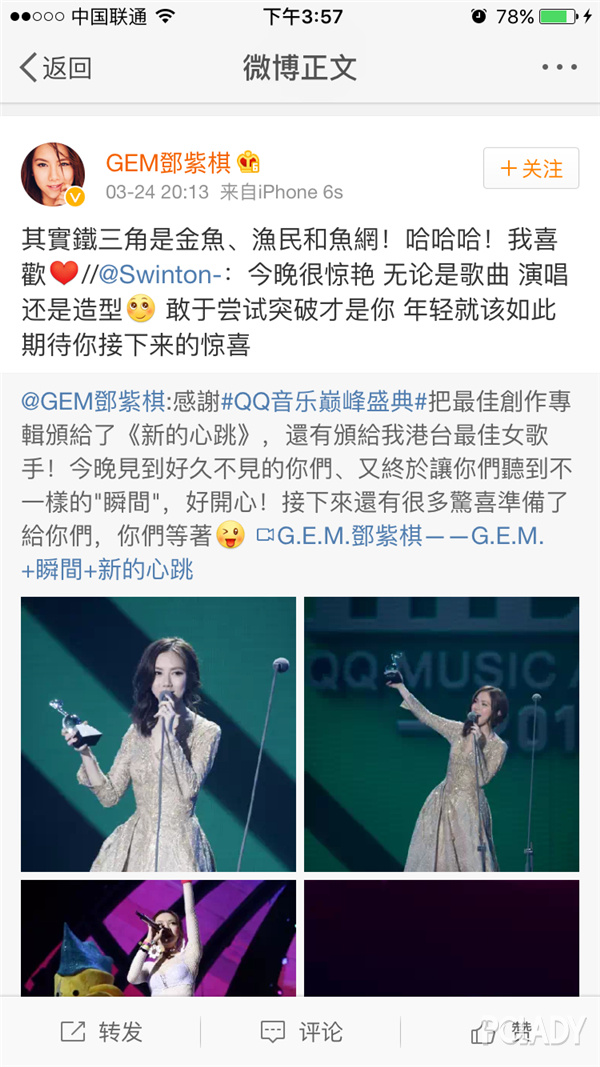This screenshot has width=600, height=1067.
Task: Open the three-dot overflow menu
Action: (558, 68)
